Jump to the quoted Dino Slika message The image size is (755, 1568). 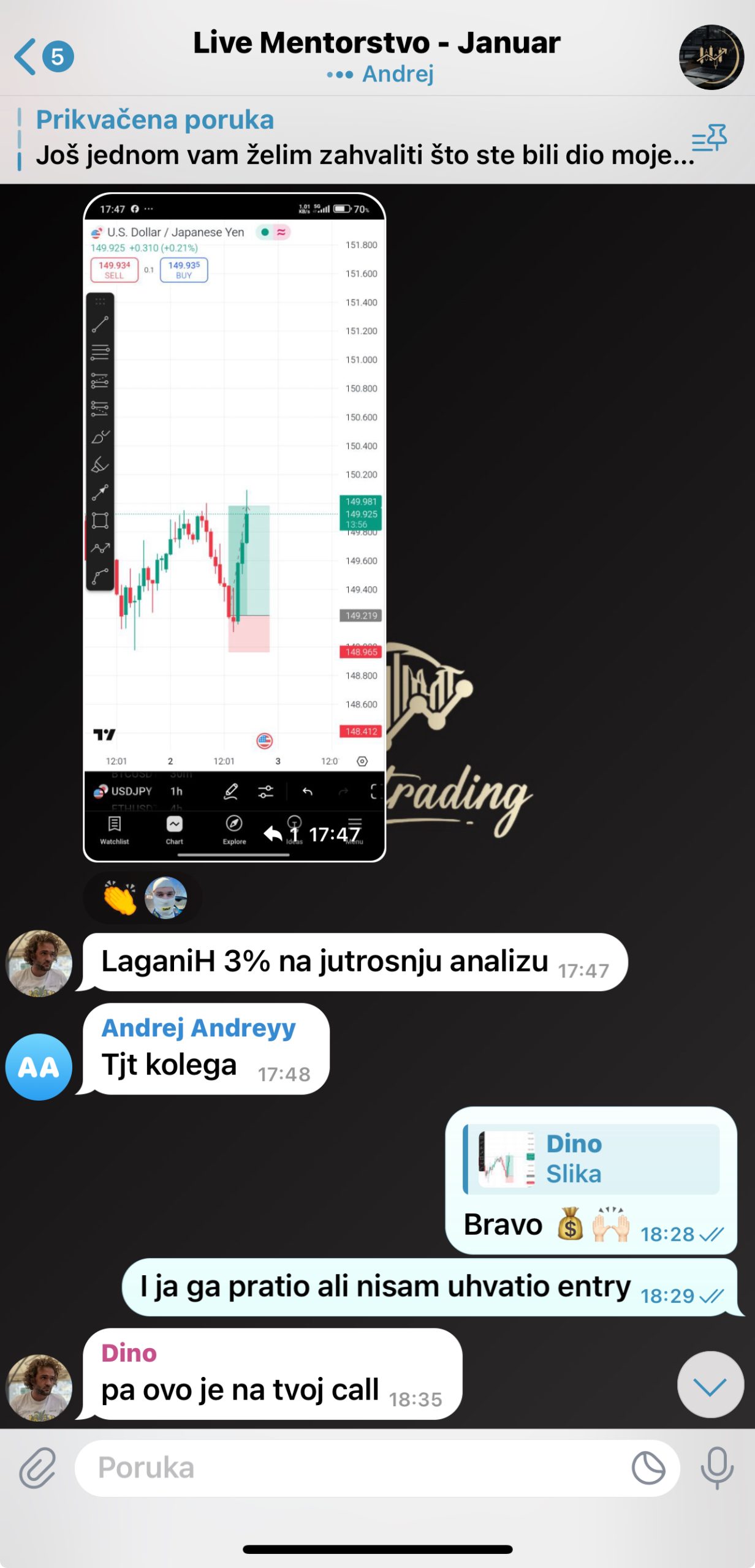[591, 1159]
